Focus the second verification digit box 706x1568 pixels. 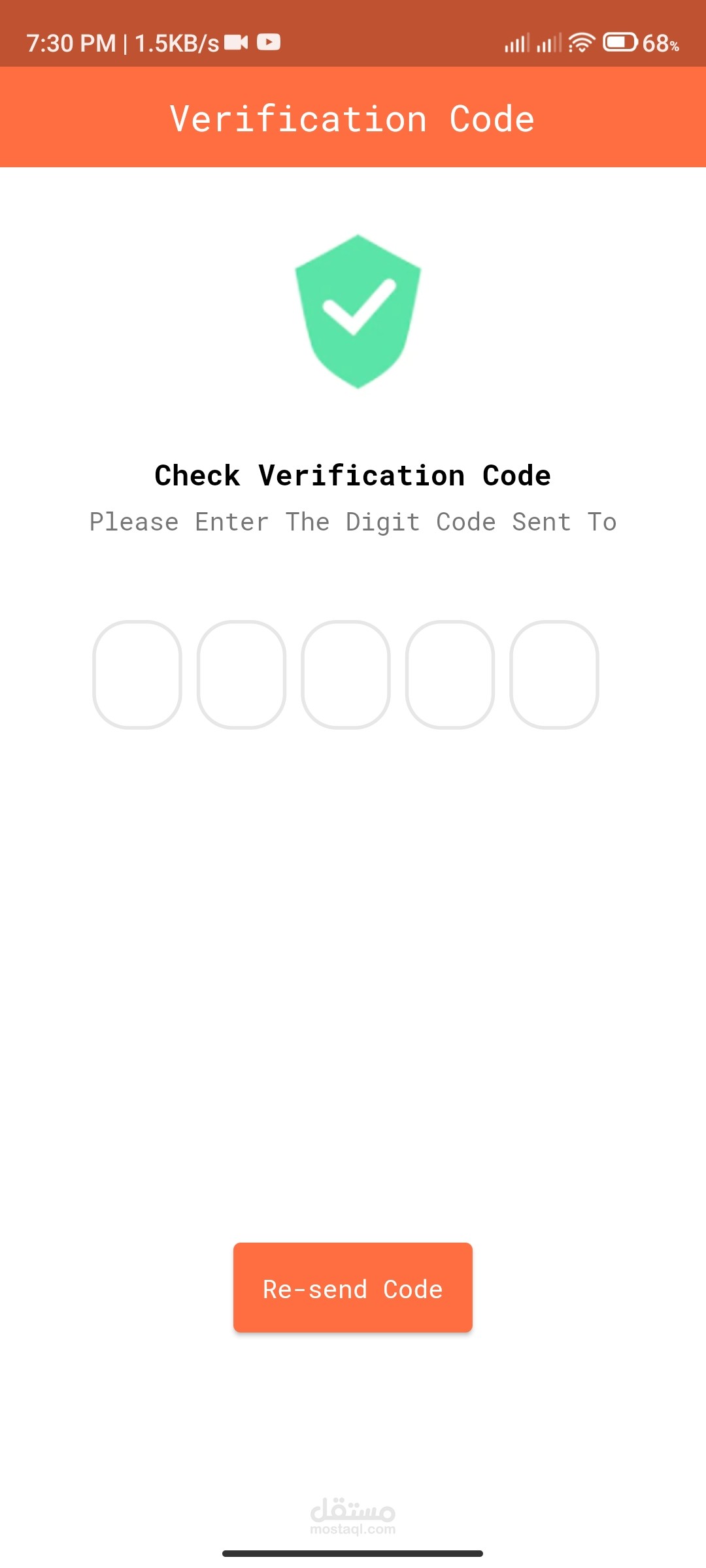pyautogui.click(x=241, y=674)
